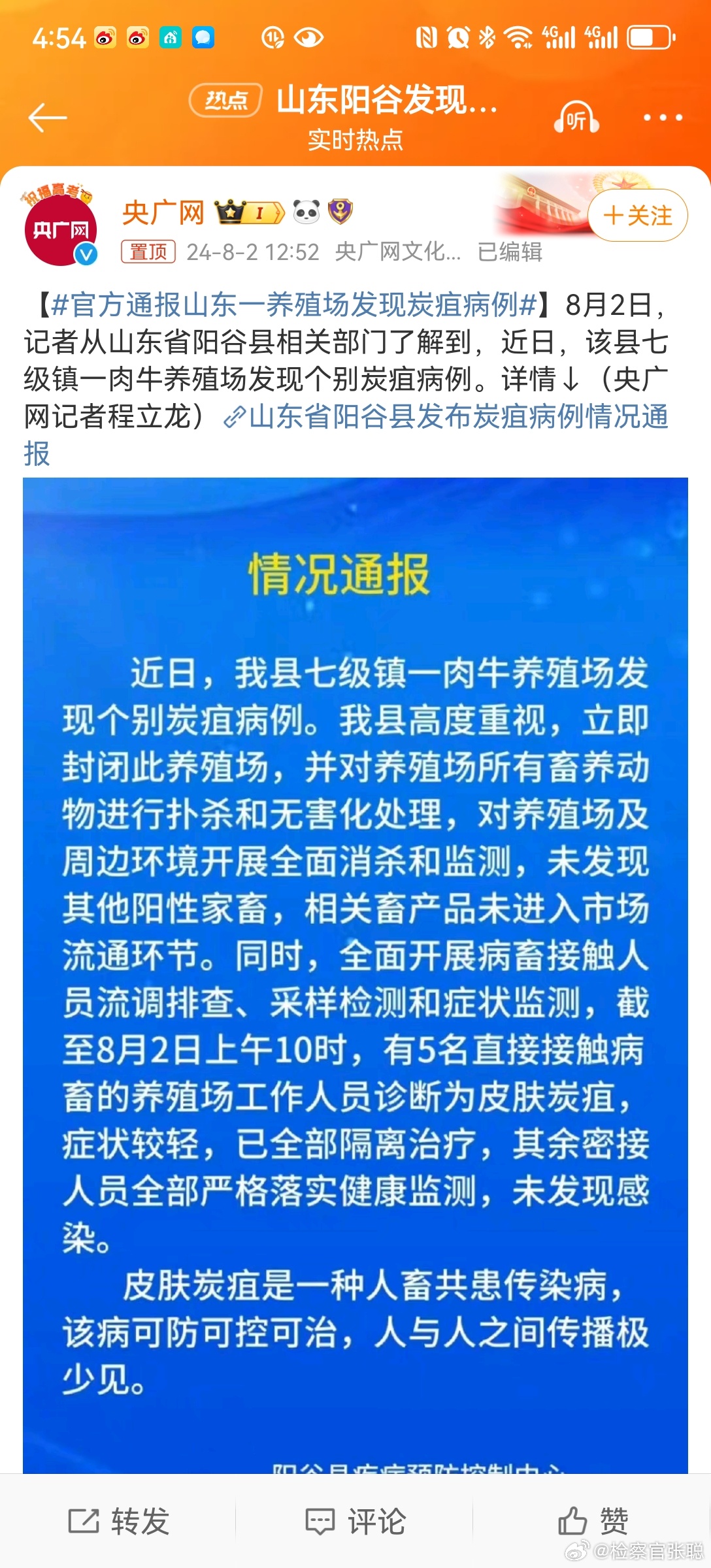Open the 山东省阳谷县发布炭疽病例情况通报 link

pyautogui.click(x=457, y=417)
